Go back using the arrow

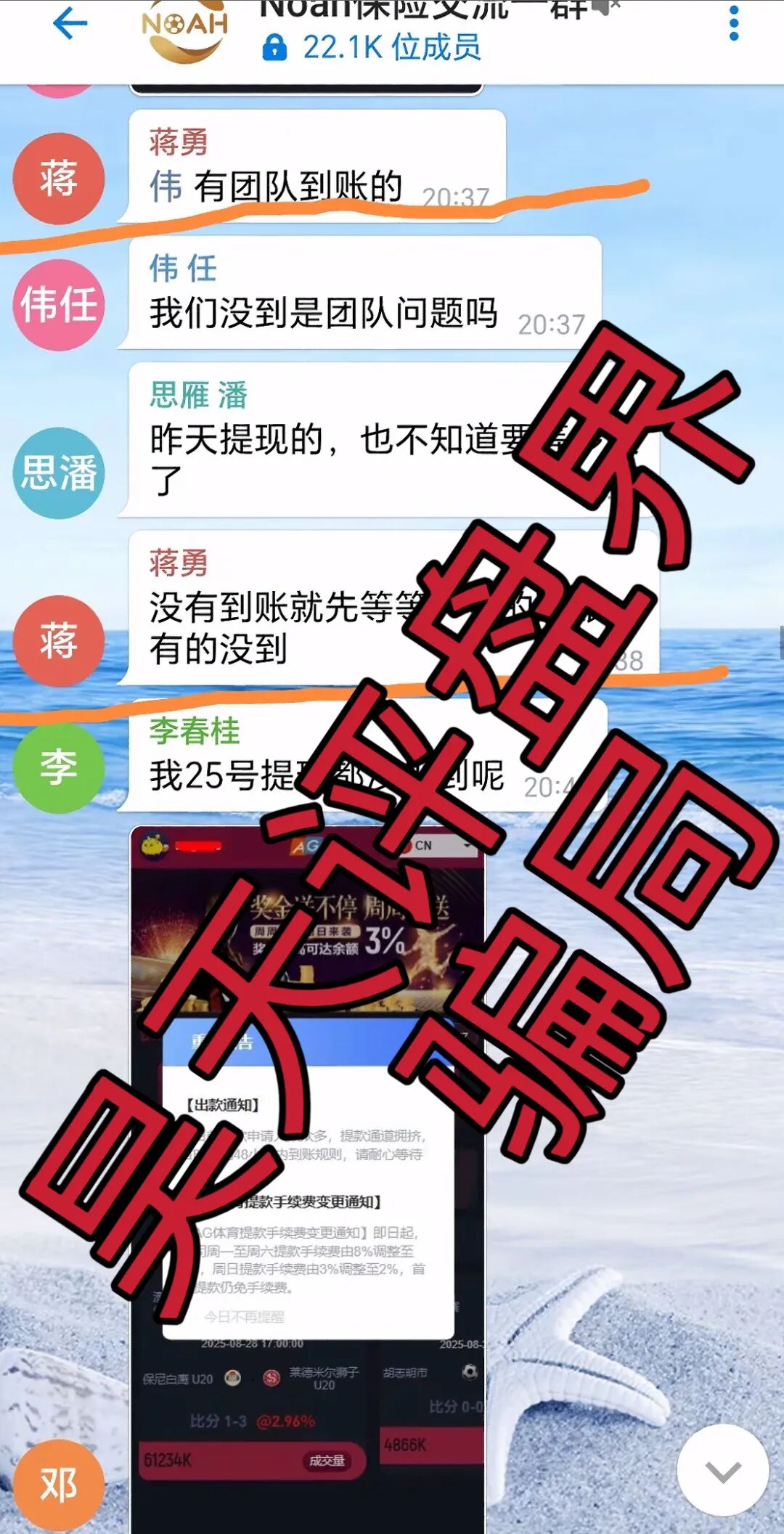pyautogui.click(x=70, y=24)
